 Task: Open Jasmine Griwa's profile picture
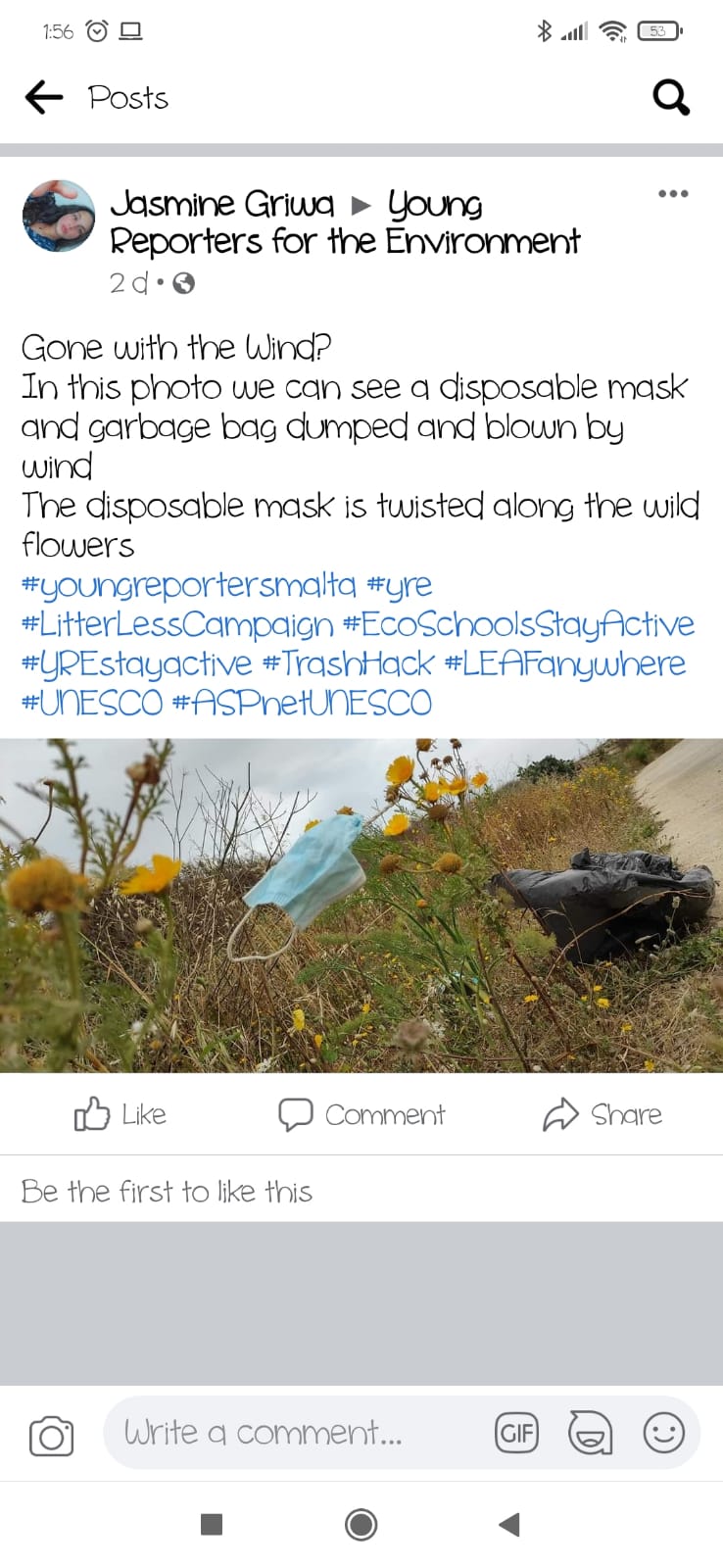pos(59,217)
